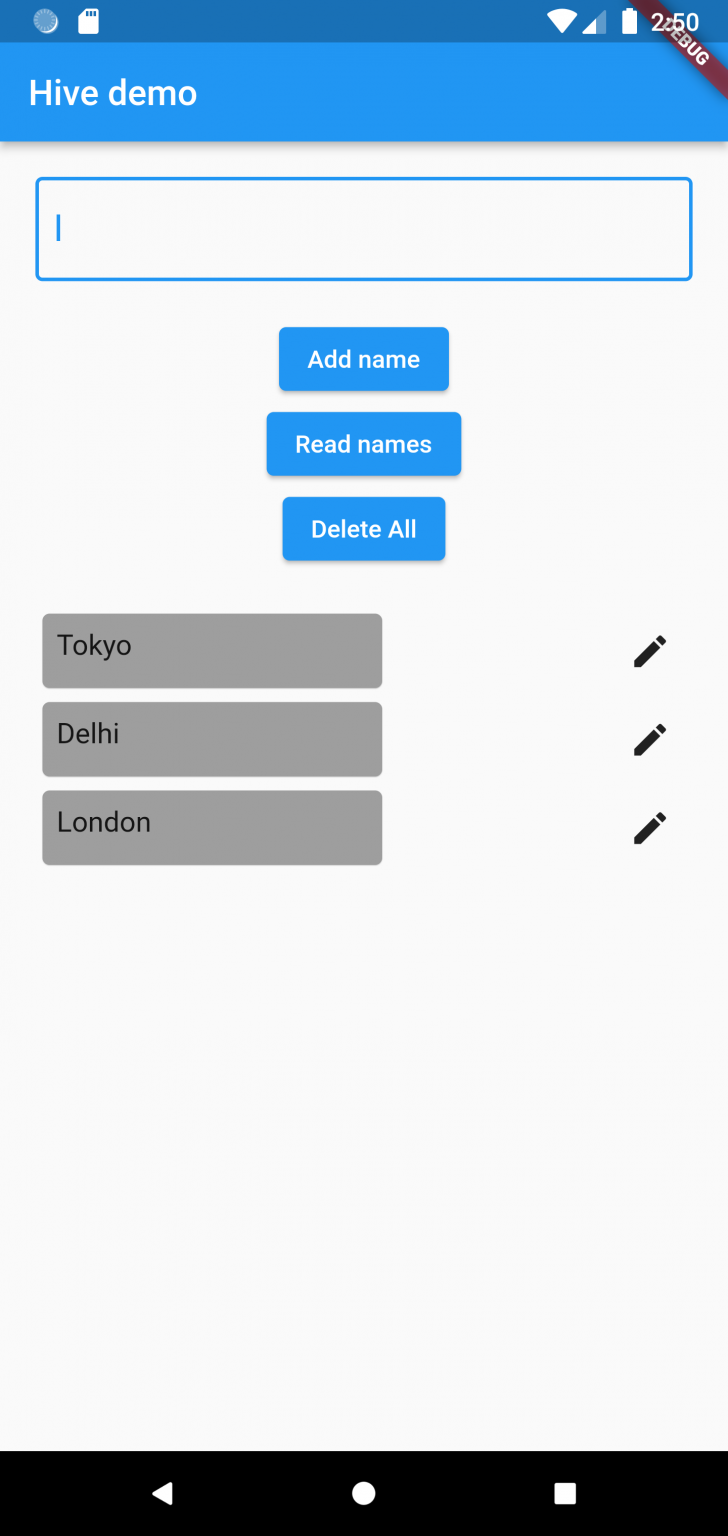Open recent apps from the navigation bar
728x1536 pixels.
[x=565, y=1493]
